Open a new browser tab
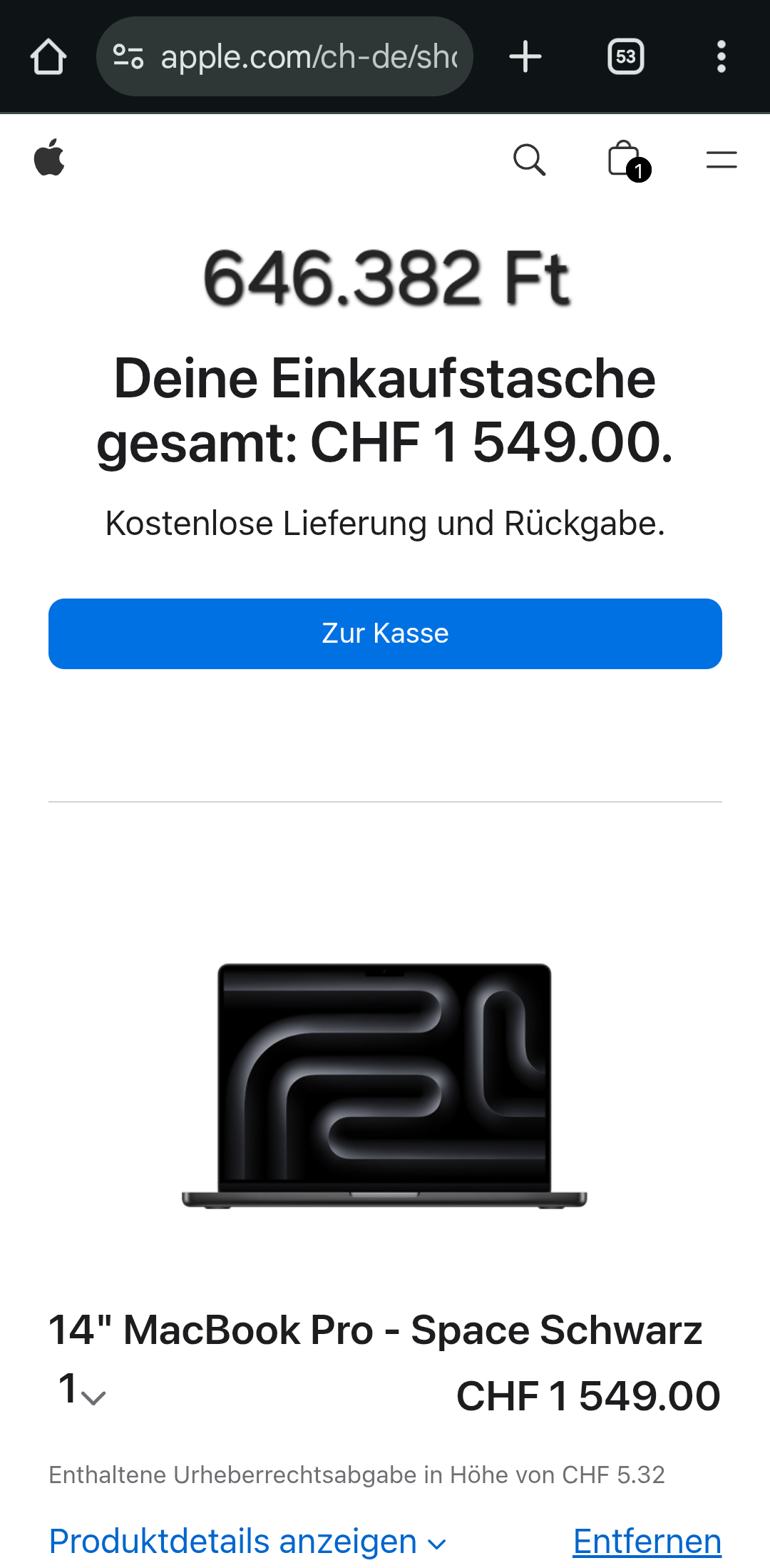Screen dimensions: 770x1568 (525, 57)
